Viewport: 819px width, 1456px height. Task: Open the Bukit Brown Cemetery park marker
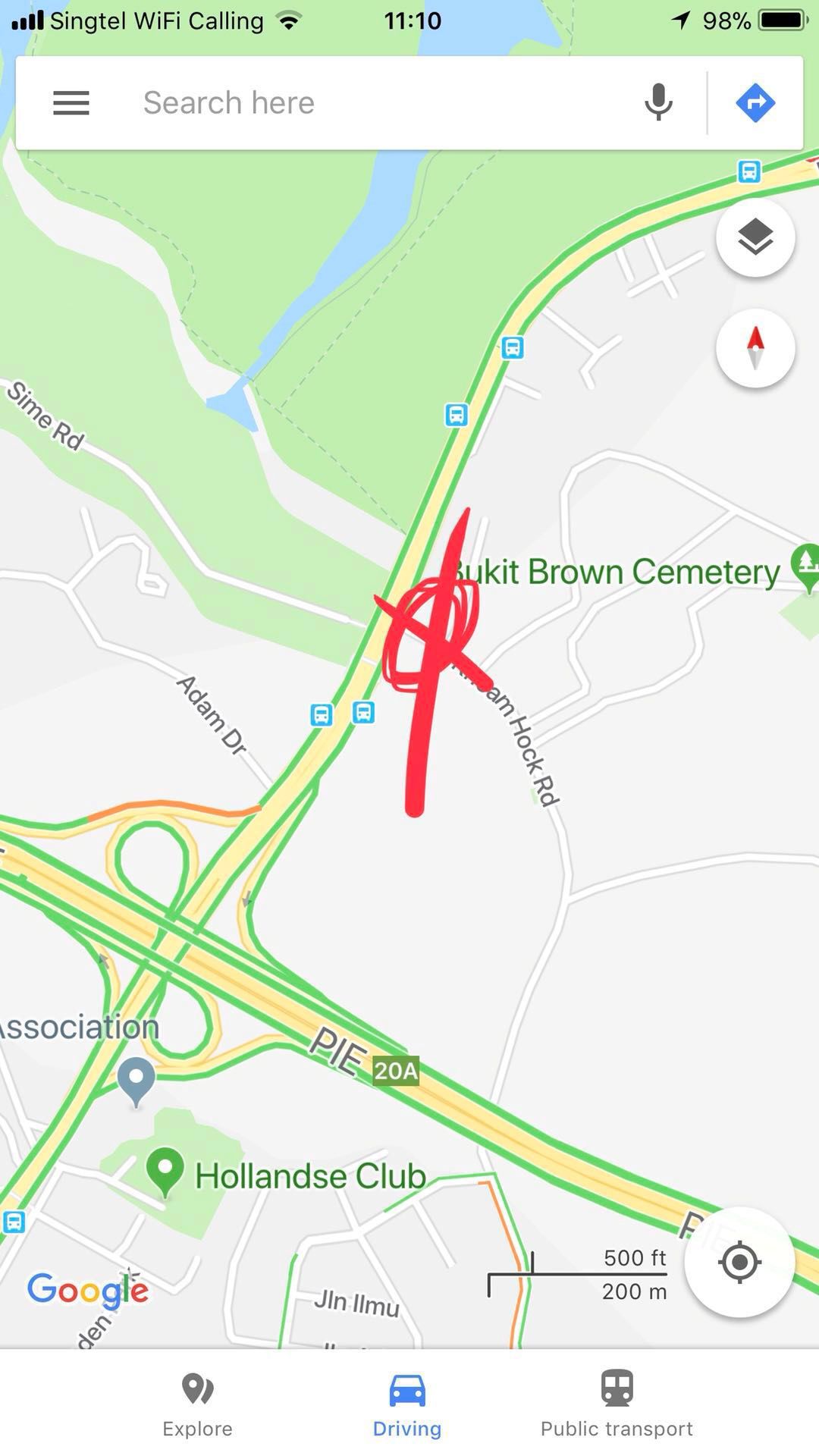pyautogui.click(x=806, y=565)
